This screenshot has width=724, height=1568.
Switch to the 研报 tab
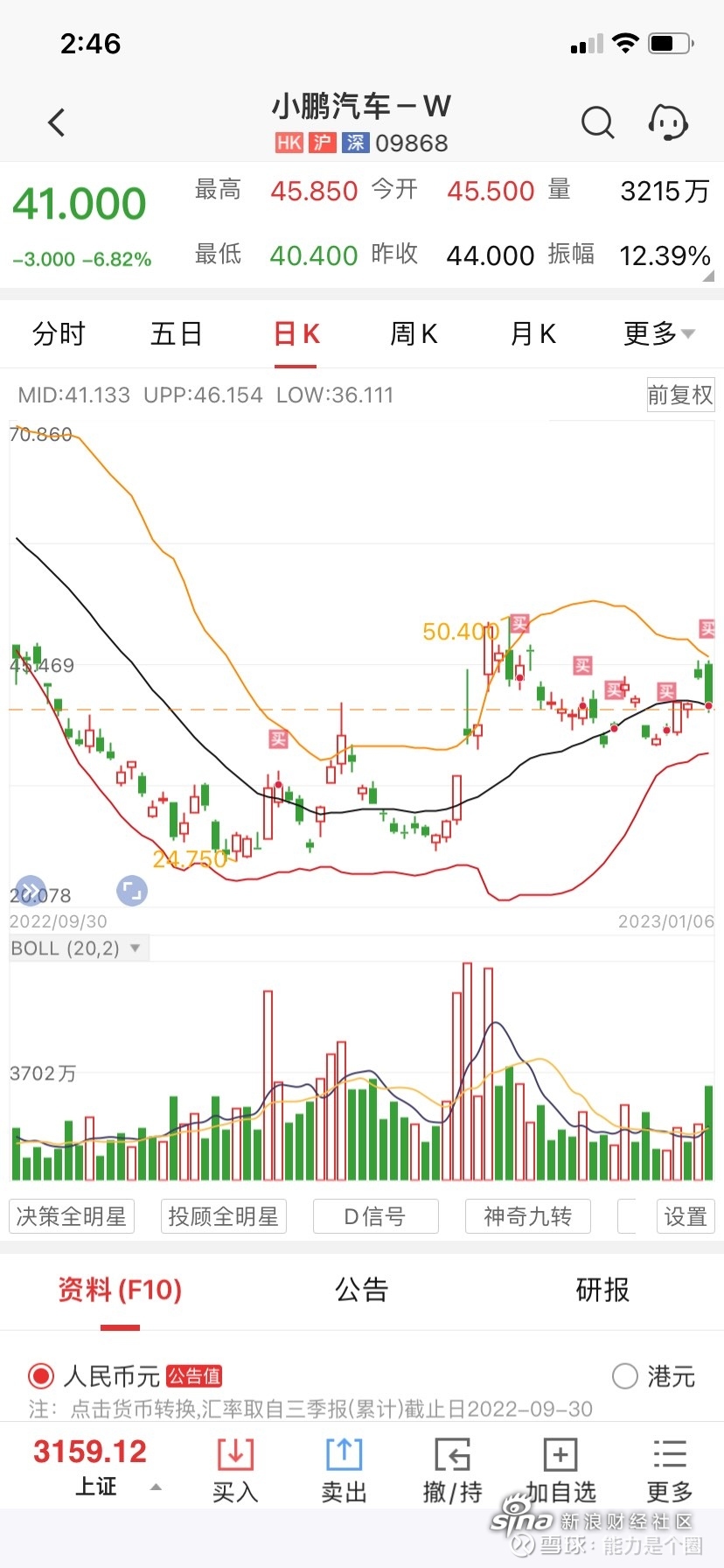click(602, 1290)
